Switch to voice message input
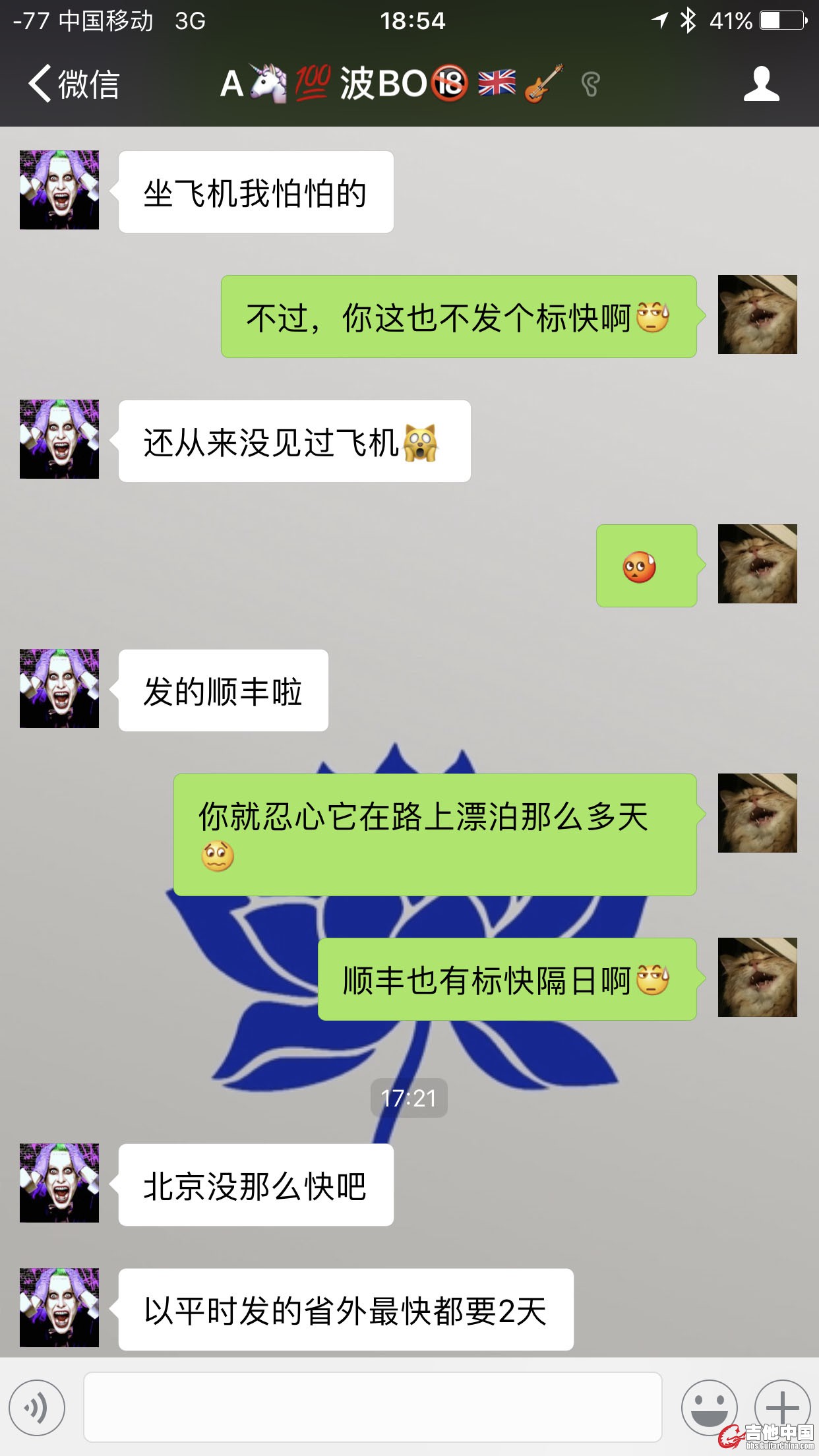The width and height of the screenshot is (819, 1456). tap(37, 1407)
